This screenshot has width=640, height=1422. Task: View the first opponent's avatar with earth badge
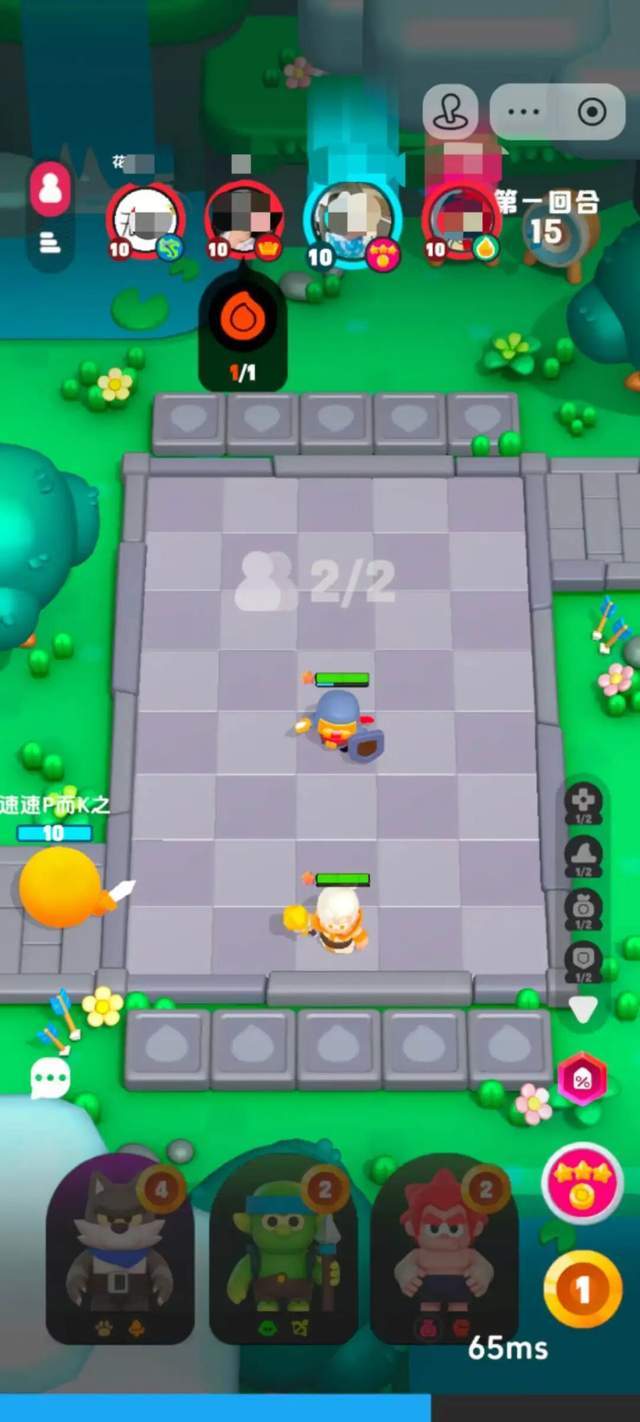[146, 220]
